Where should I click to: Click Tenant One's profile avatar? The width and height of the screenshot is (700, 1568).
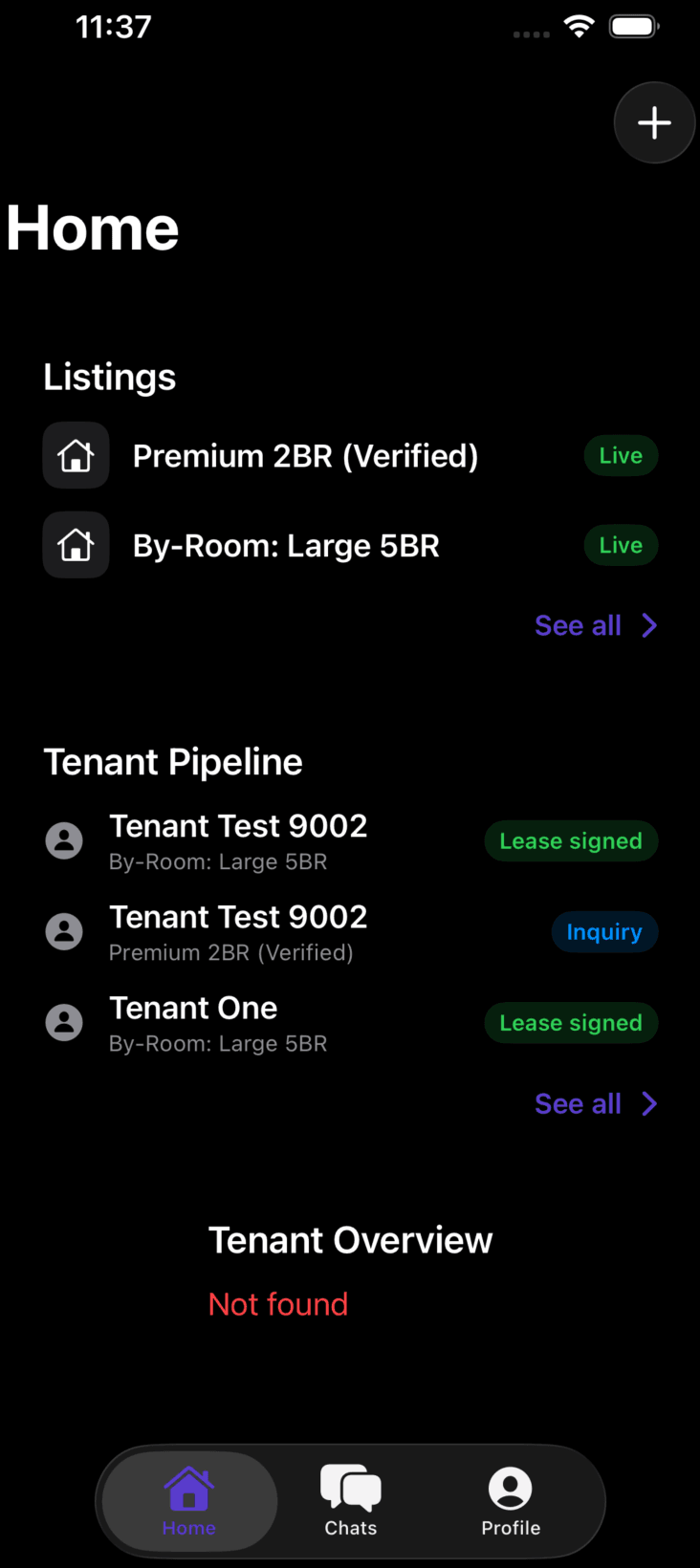[63, 1021]
